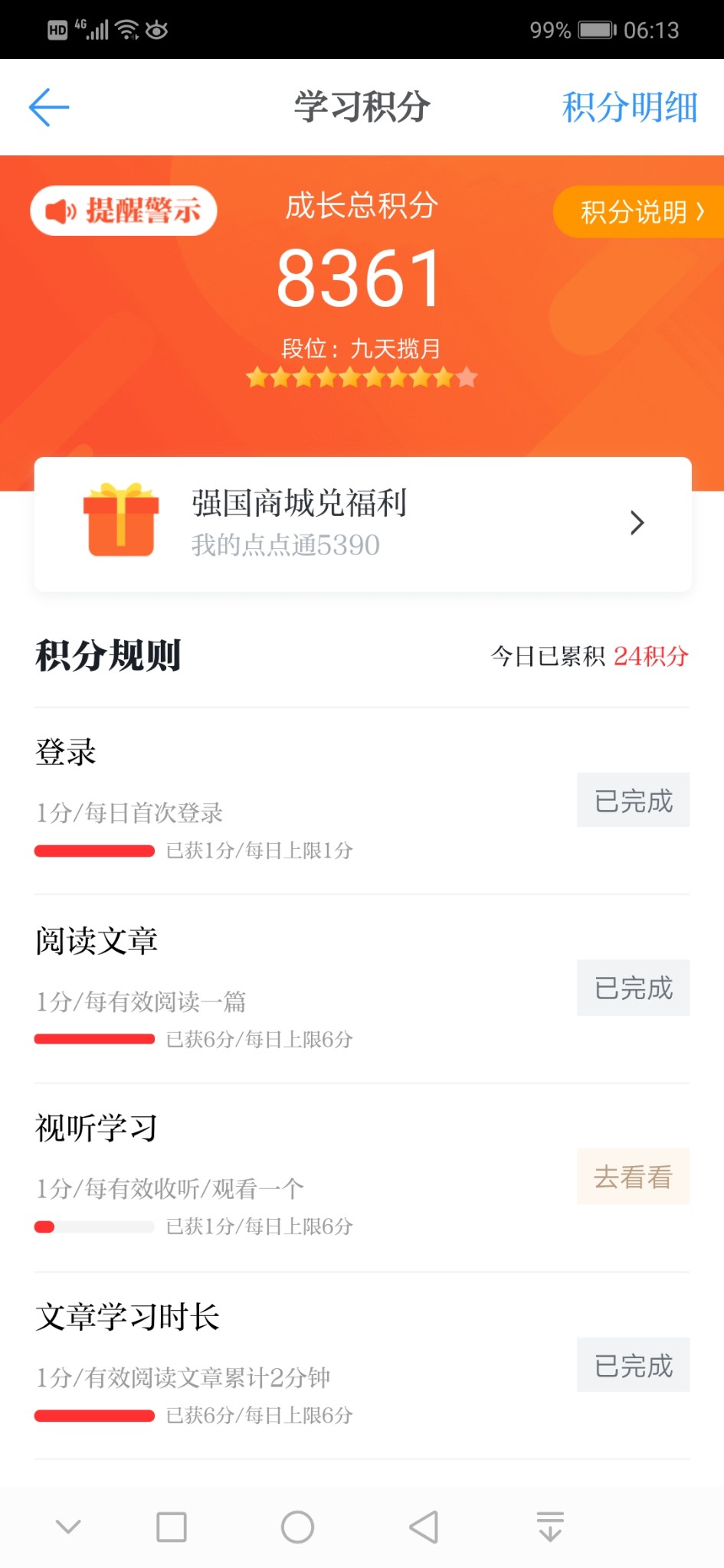Pull down notifications via the nav bar icon
Image resolution: width=724 pixels, height=1568 pixels.
coord(550,1527)
